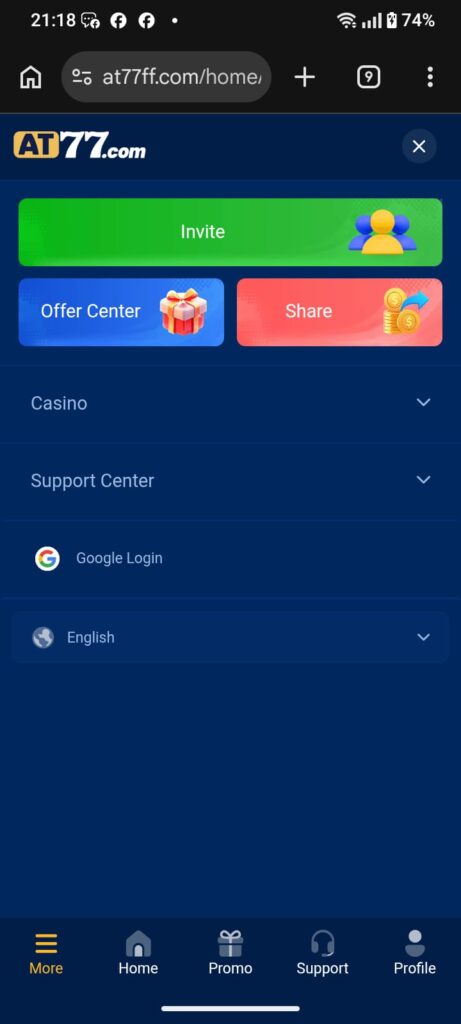
Task: Tap the red Share button
Action: click(340, 312)
